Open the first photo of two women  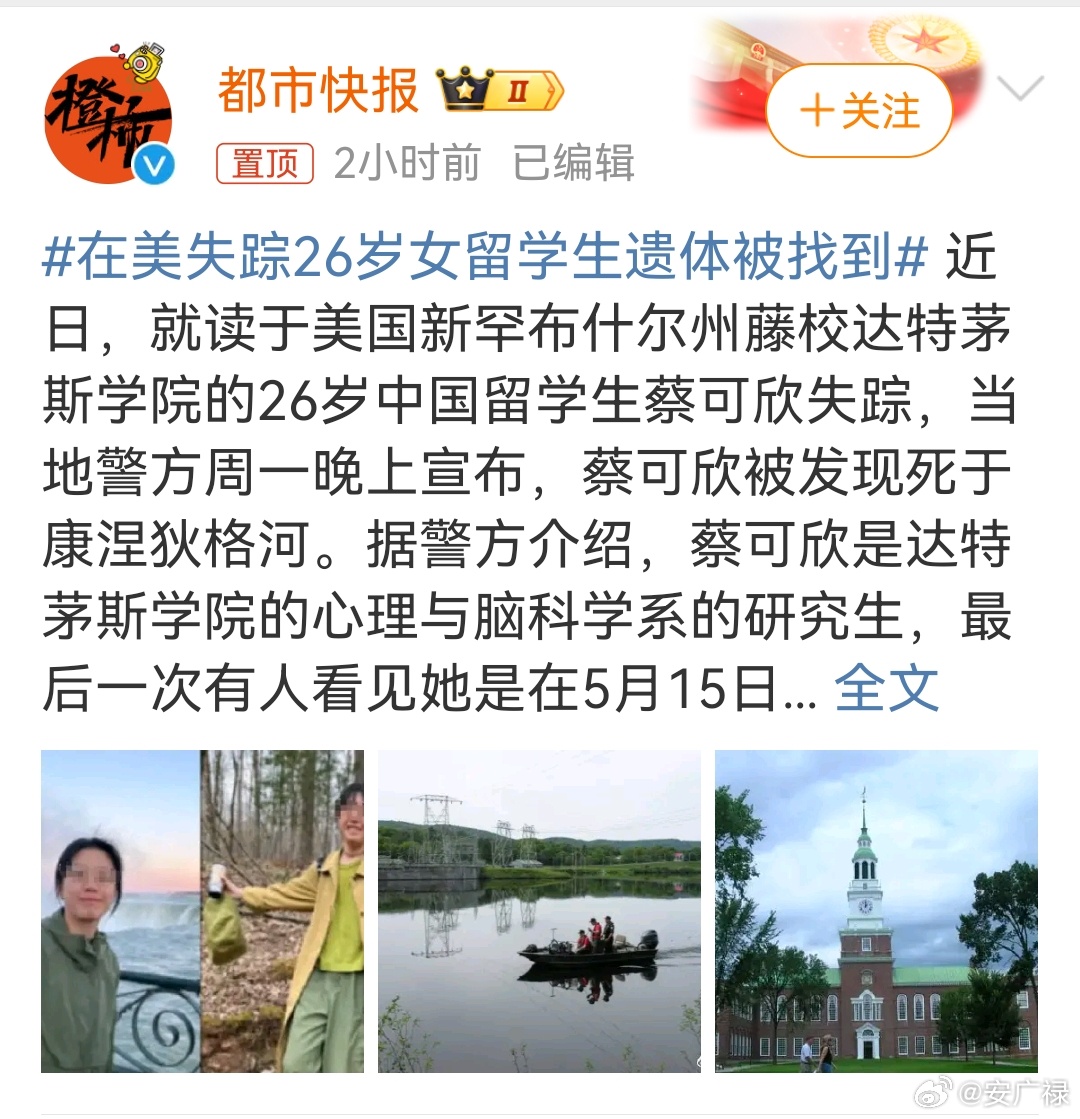[x=202, y=911]
